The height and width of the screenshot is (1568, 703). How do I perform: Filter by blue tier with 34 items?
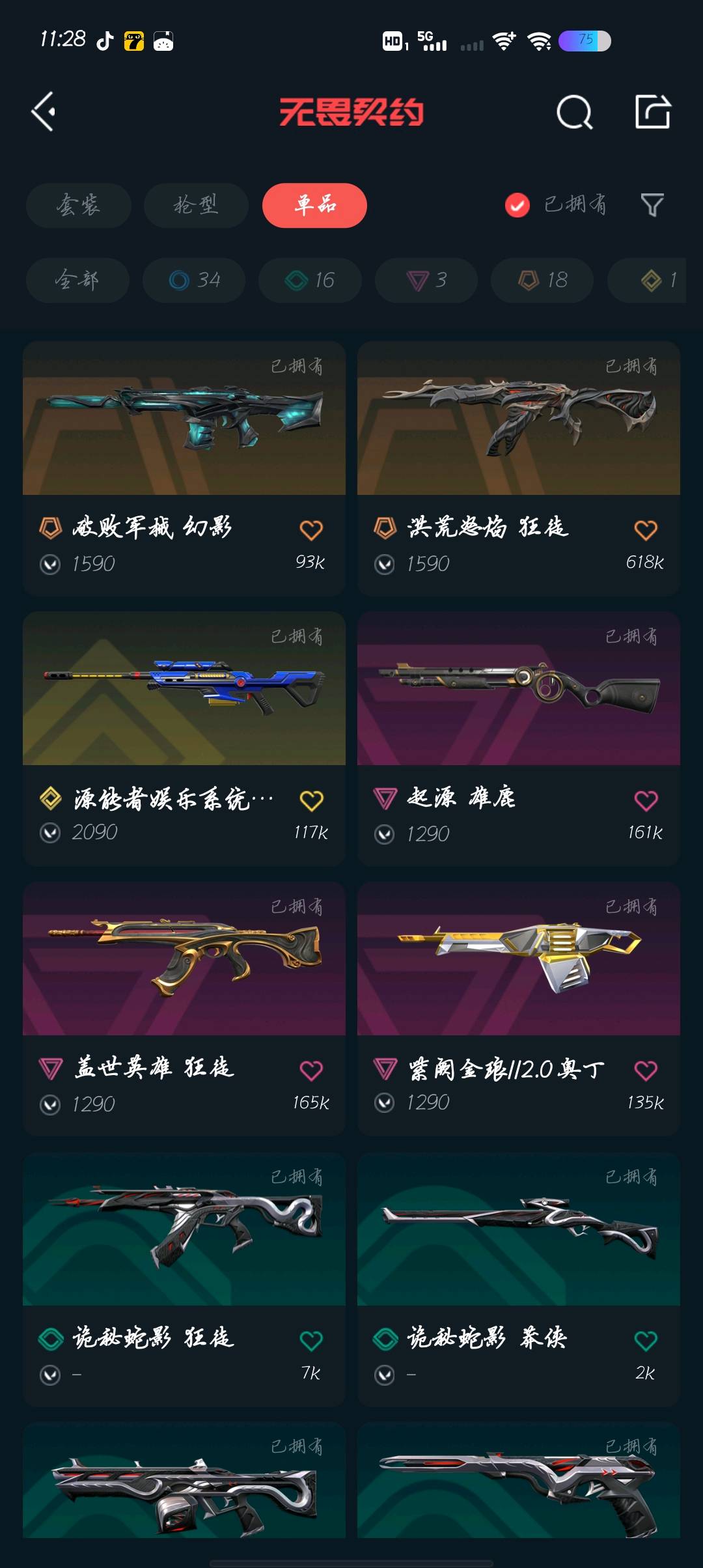194,280
